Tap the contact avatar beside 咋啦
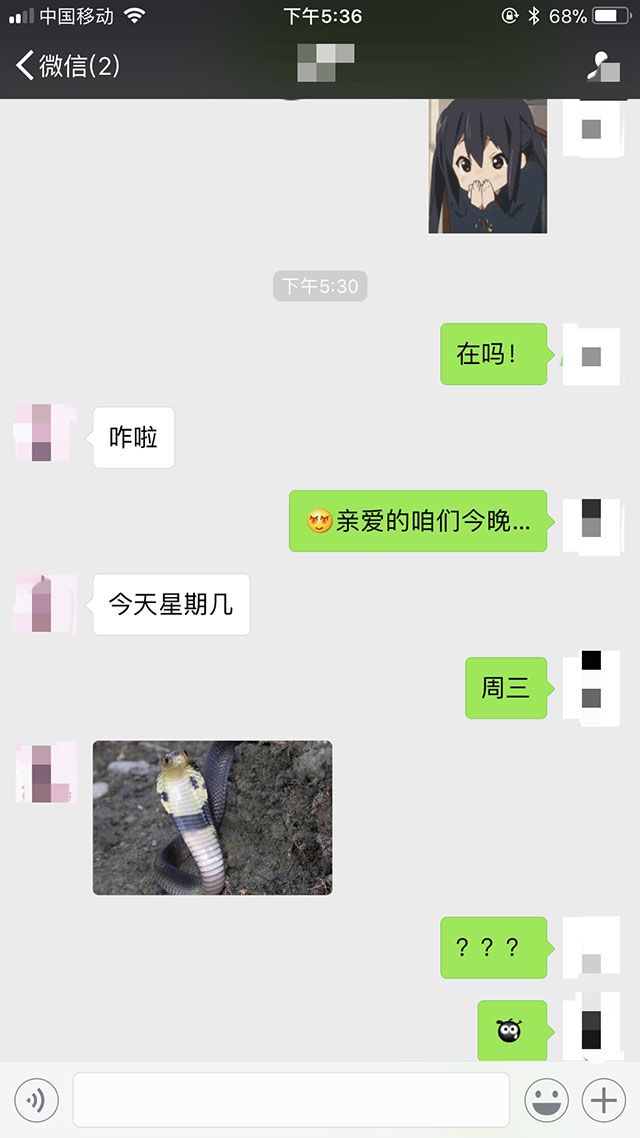This screenshot has height=1138, width=640. [45, 435]
